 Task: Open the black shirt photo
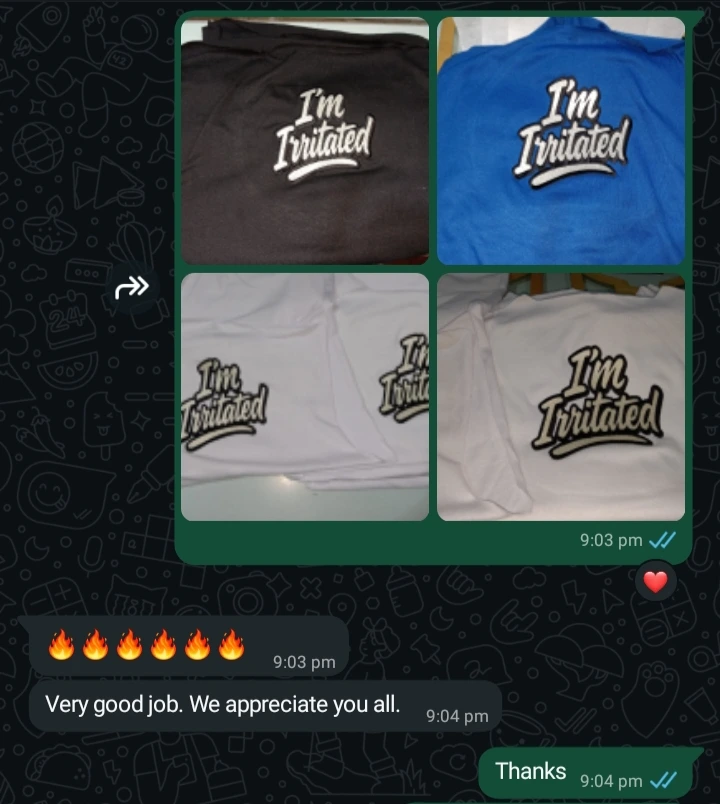click(x=305, y=141)
